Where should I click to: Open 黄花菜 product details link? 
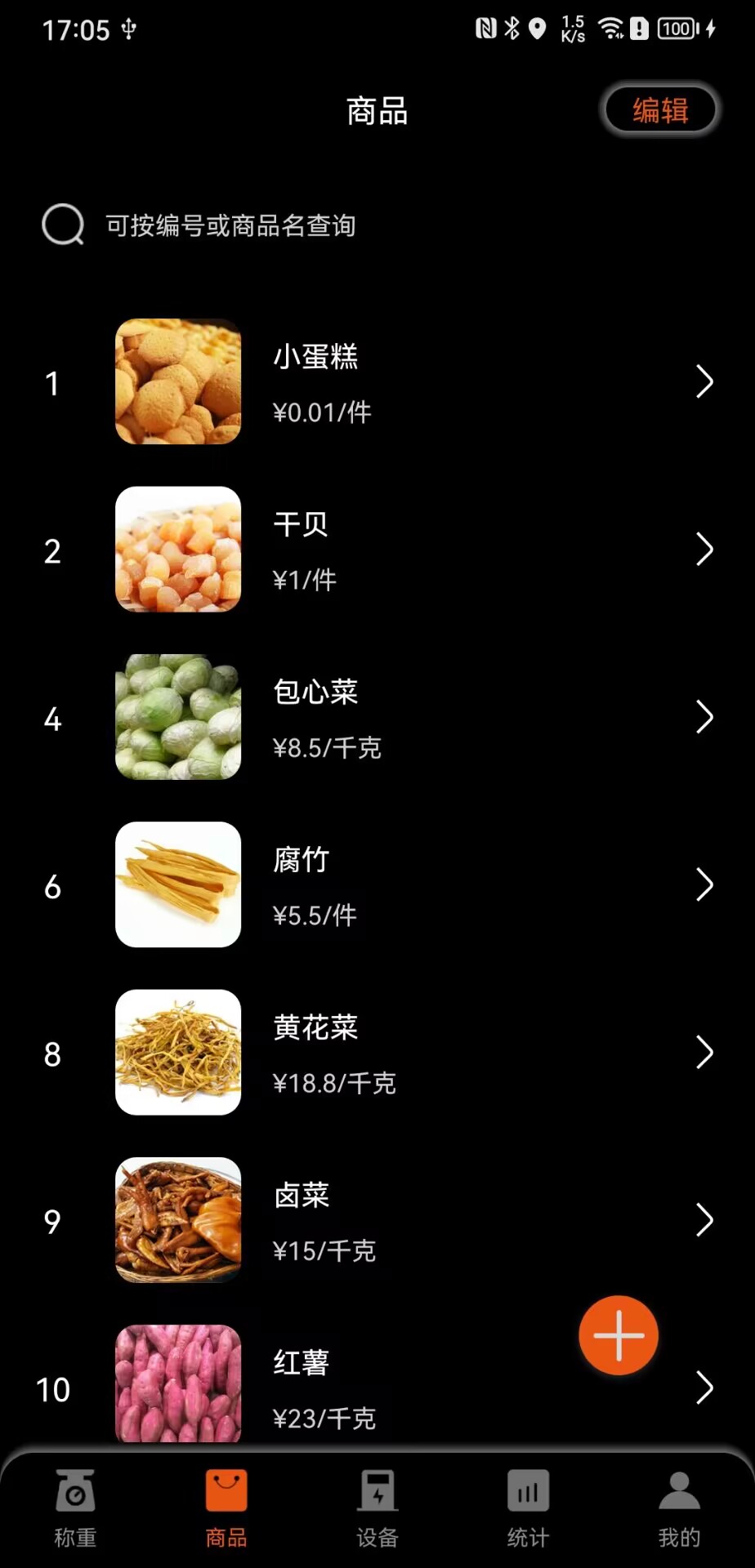click(x=705, y=1053)
